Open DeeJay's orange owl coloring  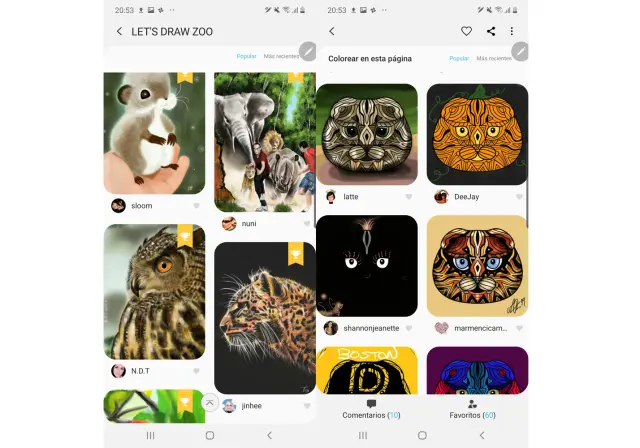point(477,134)
